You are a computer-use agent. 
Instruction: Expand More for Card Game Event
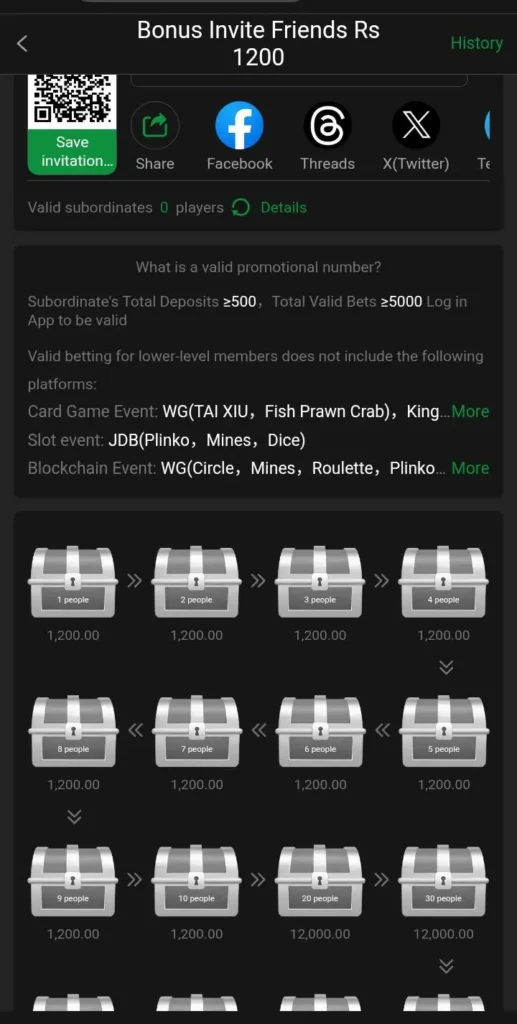click(x=470, y=411)
